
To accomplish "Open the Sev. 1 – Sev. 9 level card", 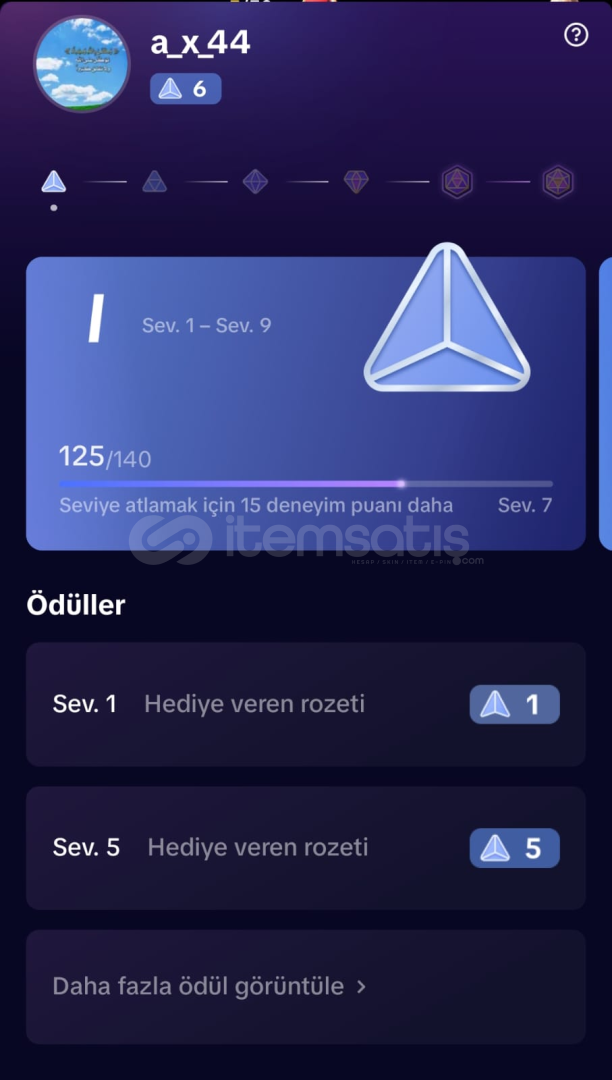I will [x=306, y=404].
